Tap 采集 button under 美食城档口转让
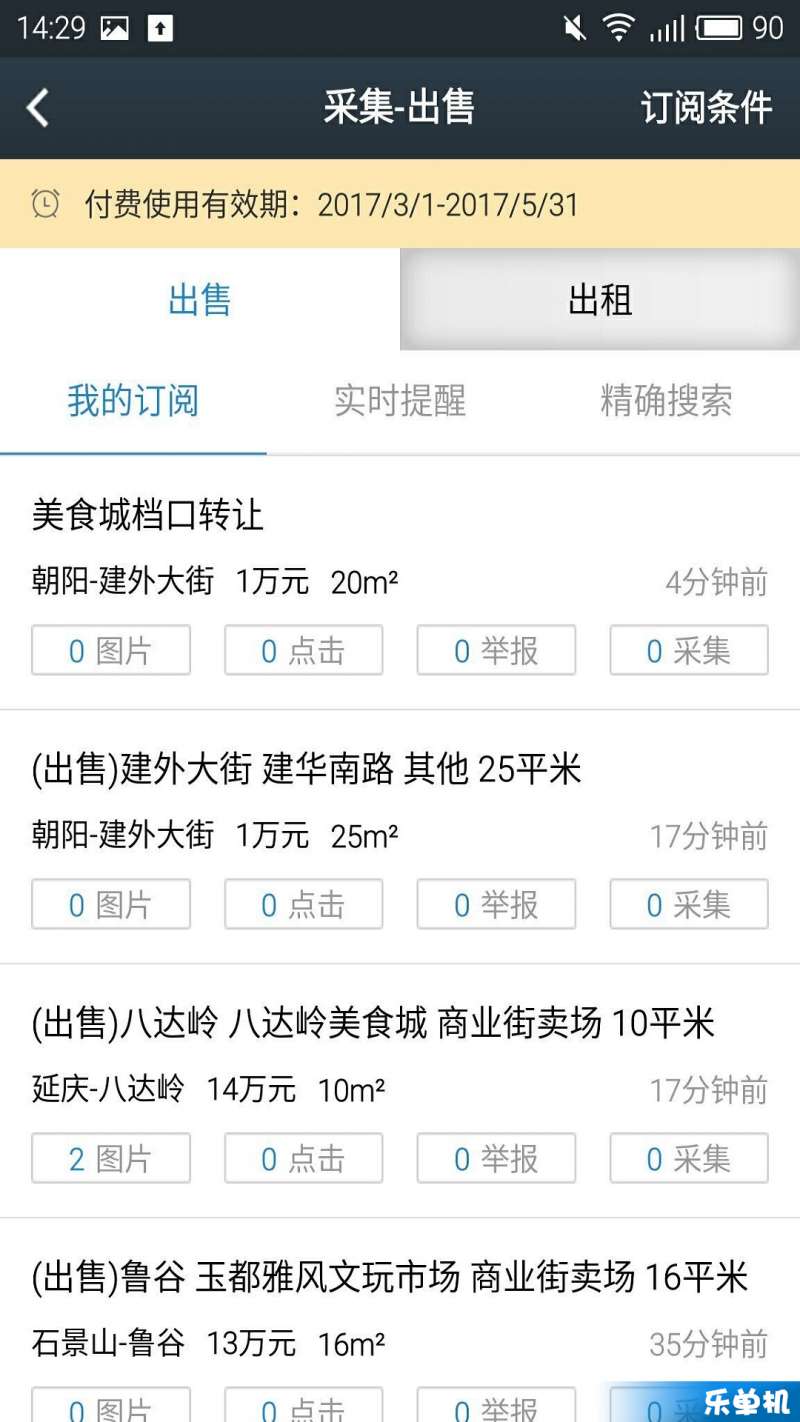 point(689,651)
